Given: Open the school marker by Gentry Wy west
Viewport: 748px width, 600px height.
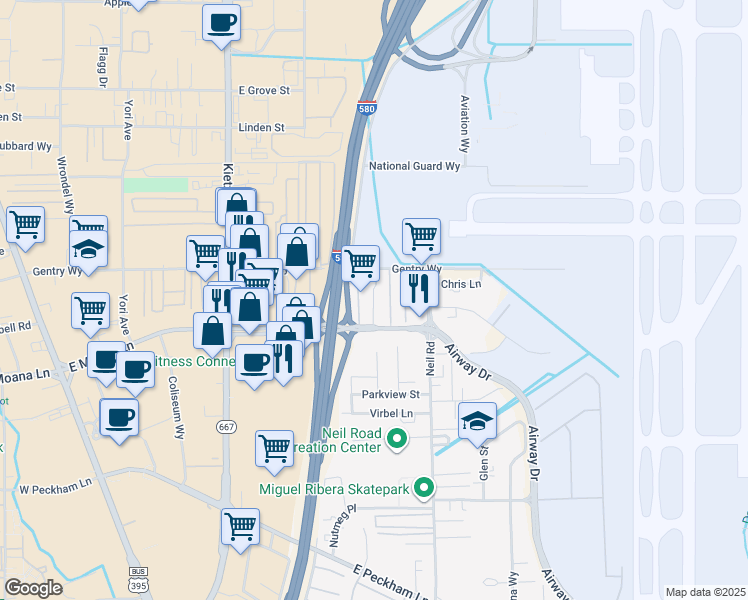Looking at the screenshot, I should (x=88, y=252).
